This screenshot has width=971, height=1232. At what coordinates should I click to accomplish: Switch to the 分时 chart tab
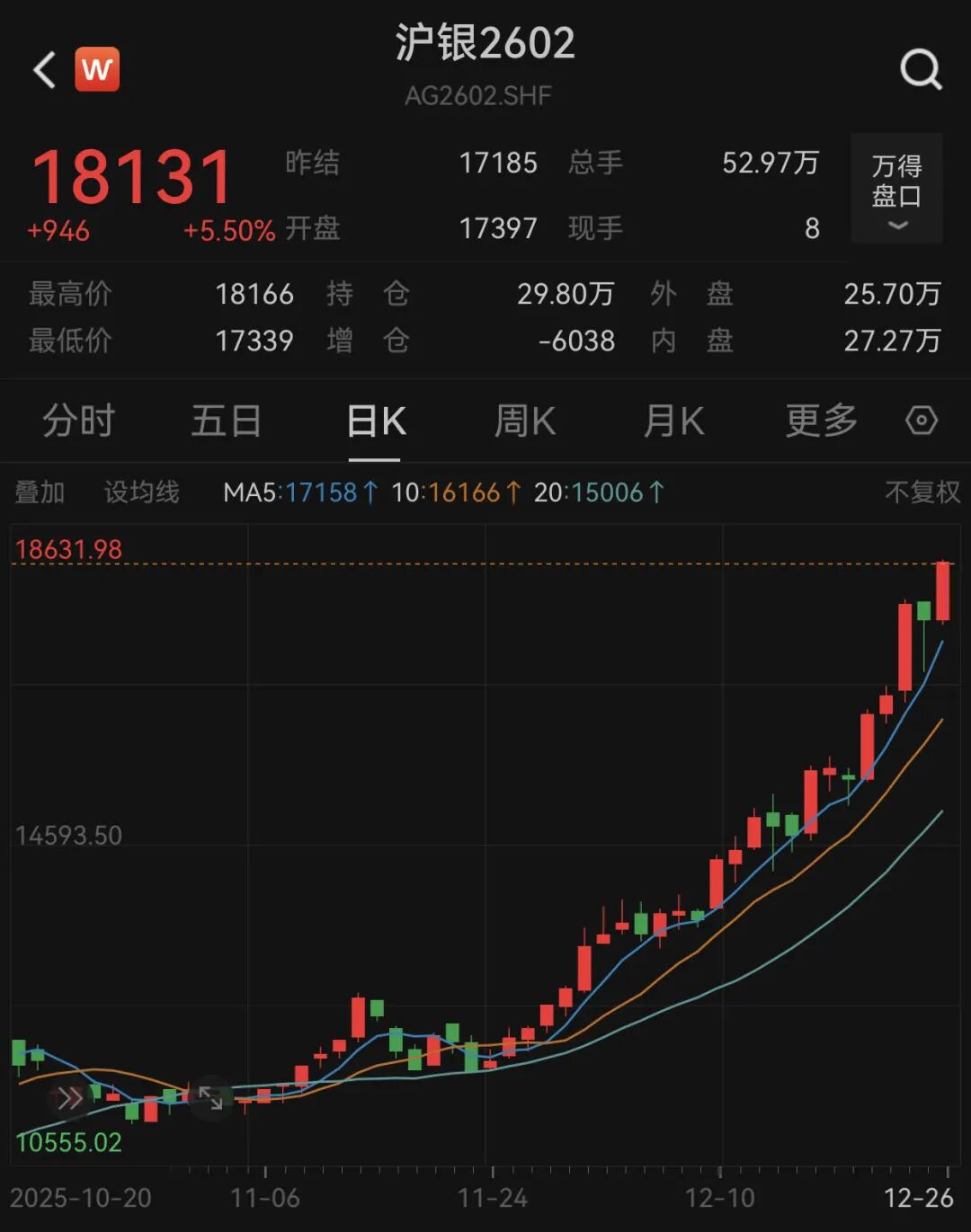click(79, 421)
